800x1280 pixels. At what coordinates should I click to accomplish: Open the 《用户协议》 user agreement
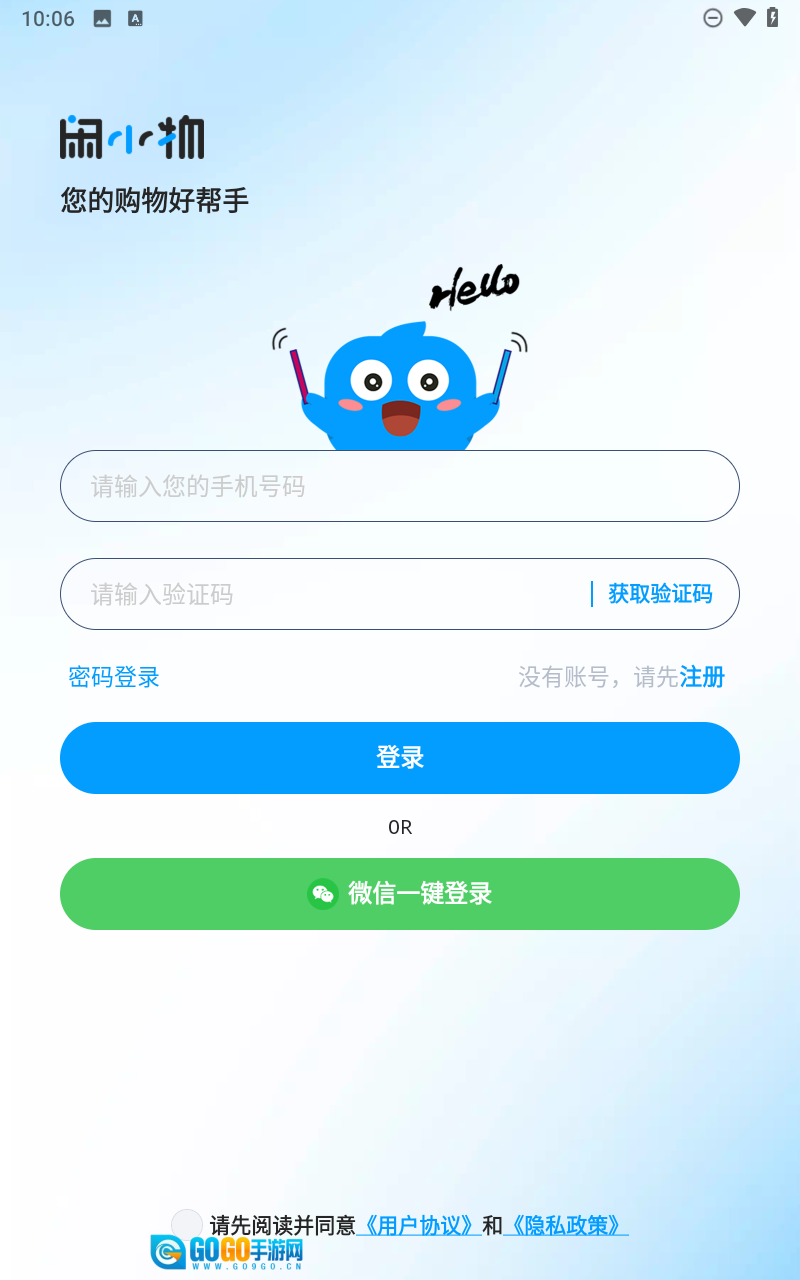[419, 1225]
